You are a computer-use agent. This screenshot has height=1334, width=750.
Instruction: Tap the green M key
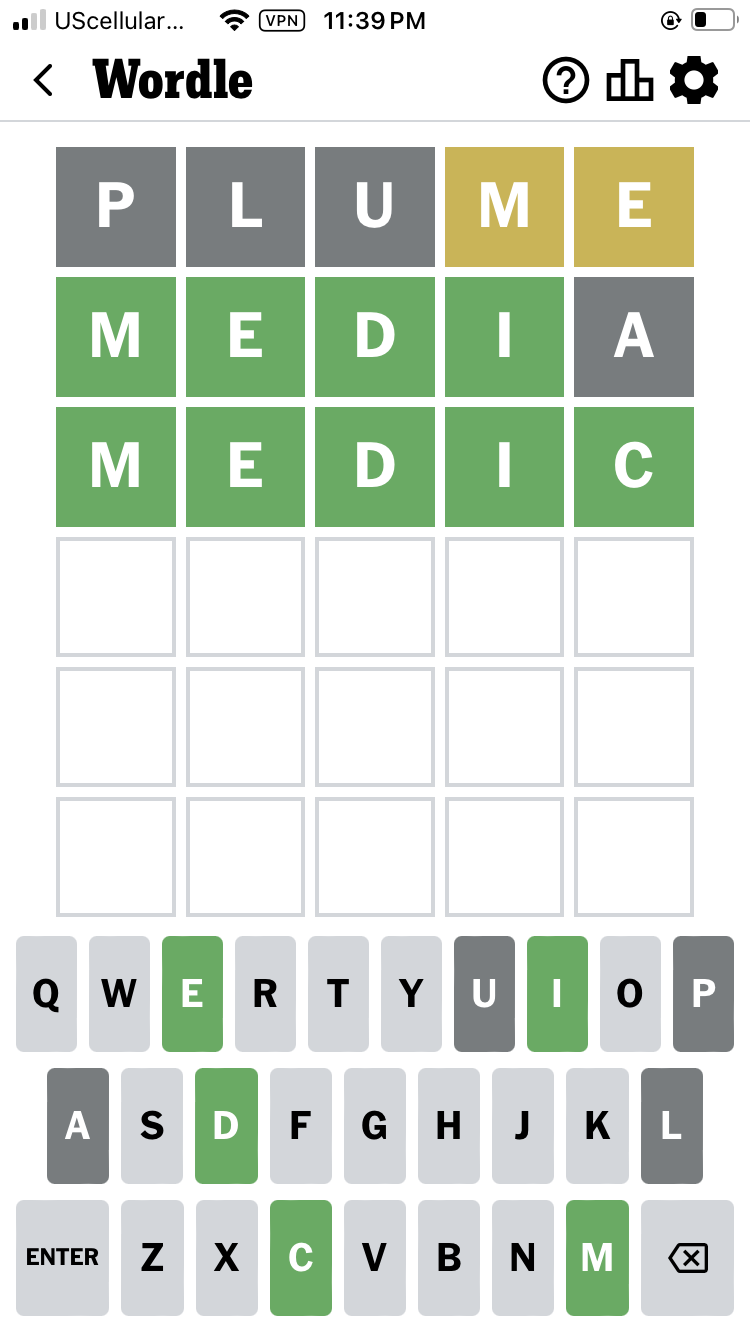tap(597, 1257)
